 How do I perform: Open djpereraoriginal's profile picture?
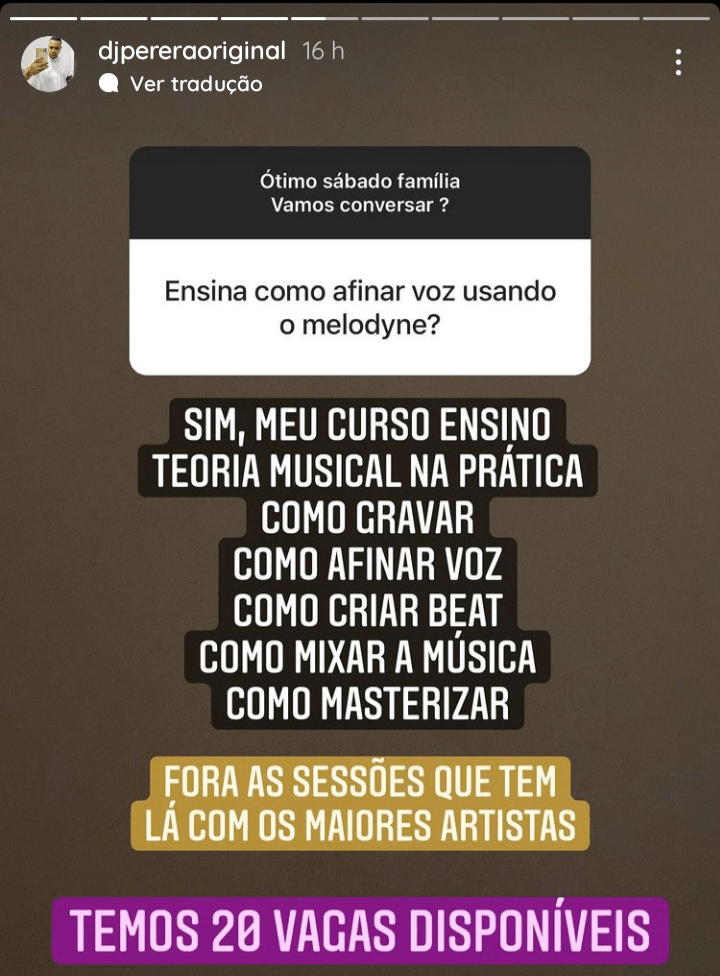(x=48, y=64)
